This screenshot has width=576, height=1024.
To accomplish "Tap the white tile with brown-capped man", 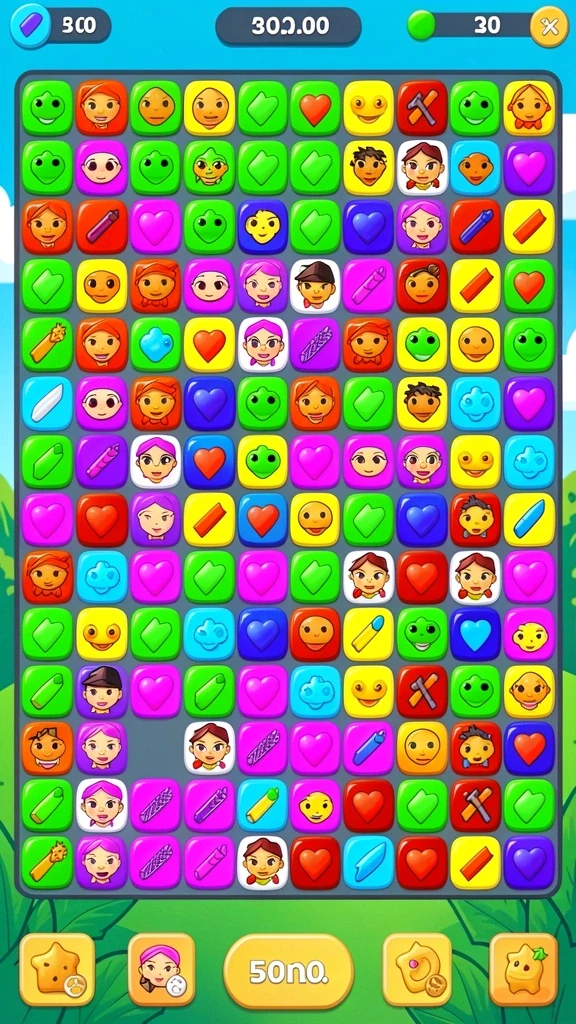I will coord(315,285).
